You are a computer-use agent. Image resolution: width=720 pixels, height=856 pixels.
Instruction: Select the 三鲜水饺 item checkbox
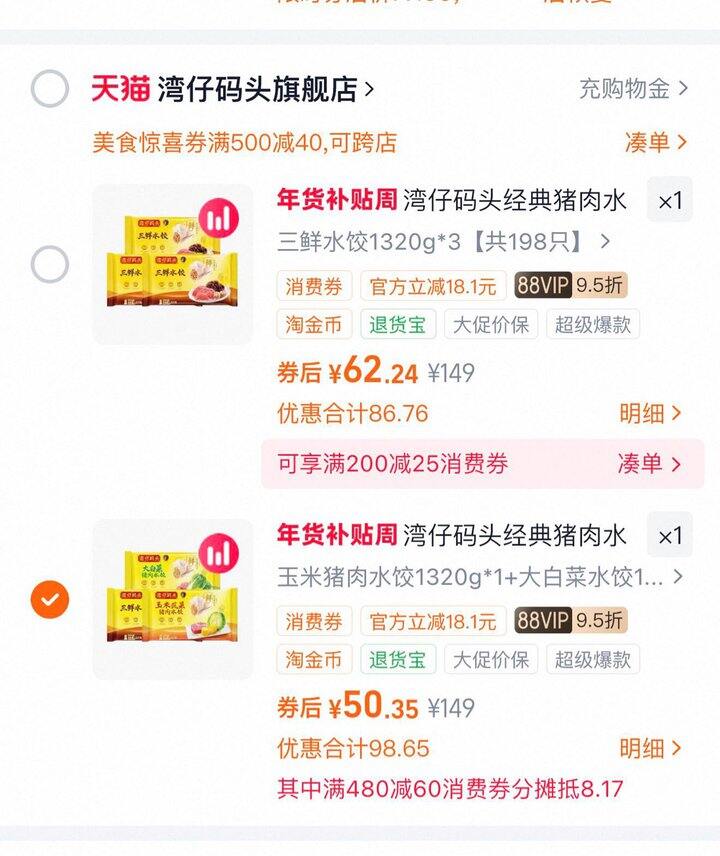[x=49, y=265]
